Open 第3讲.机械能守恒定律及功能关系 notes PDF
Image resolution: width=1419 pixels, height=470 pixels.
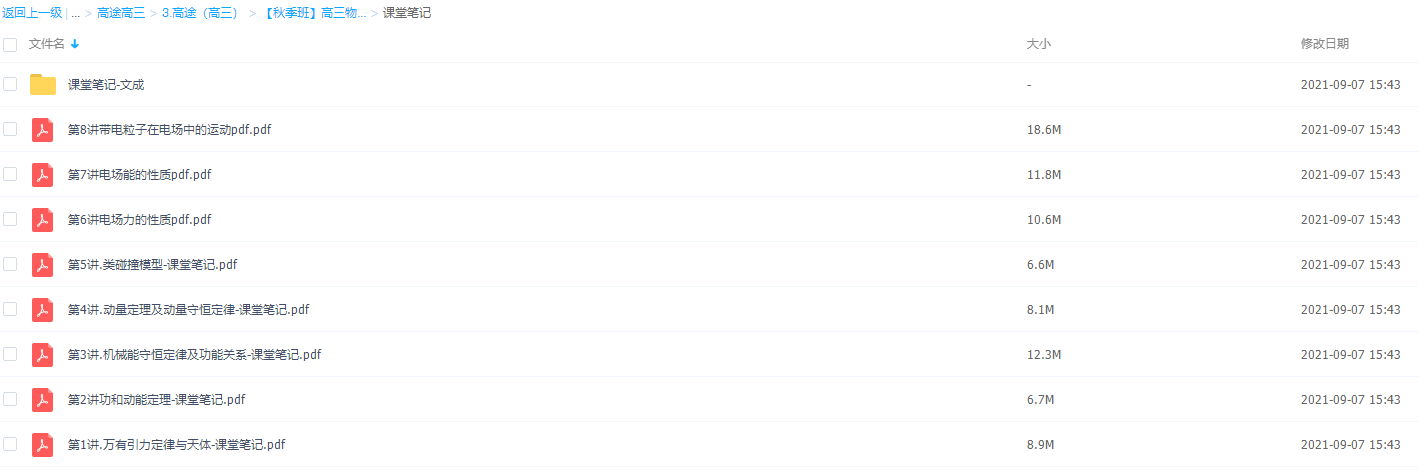(x=194, y=355)
